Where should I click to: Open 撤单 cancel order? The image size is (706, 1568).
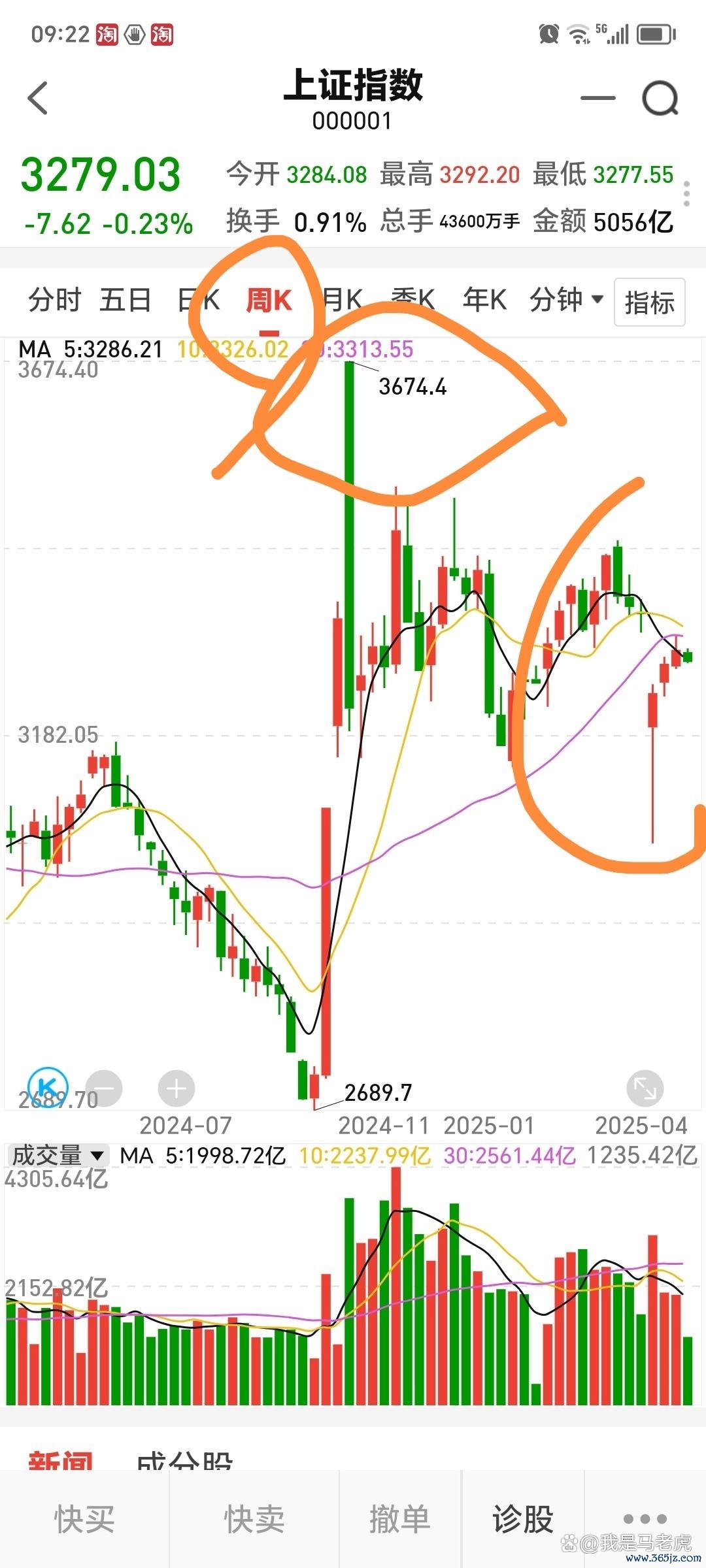pyautogui.click(x=399, y=1519)
